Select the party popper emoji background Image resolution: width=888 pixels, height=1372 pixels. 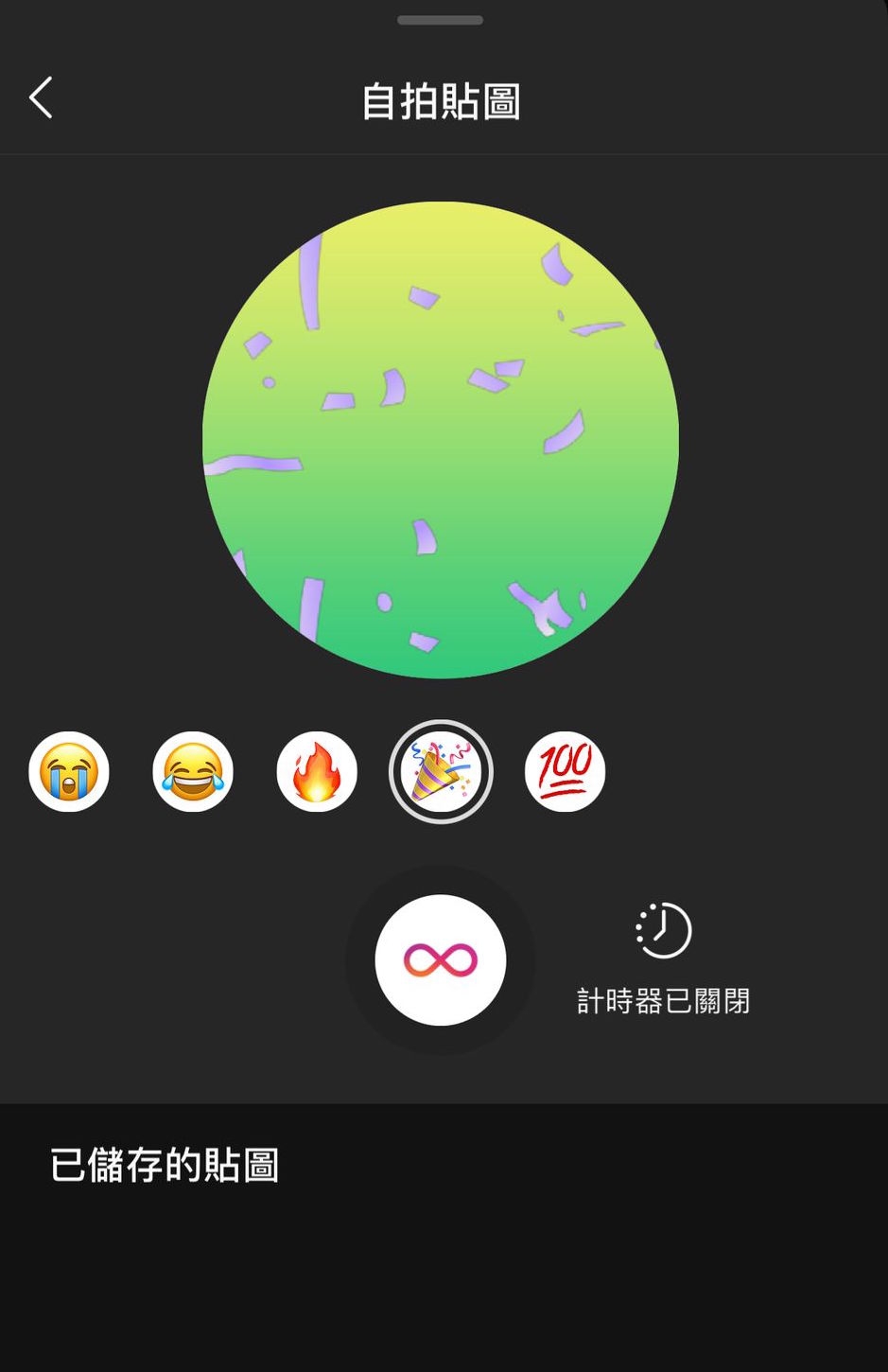pos(441,772)
